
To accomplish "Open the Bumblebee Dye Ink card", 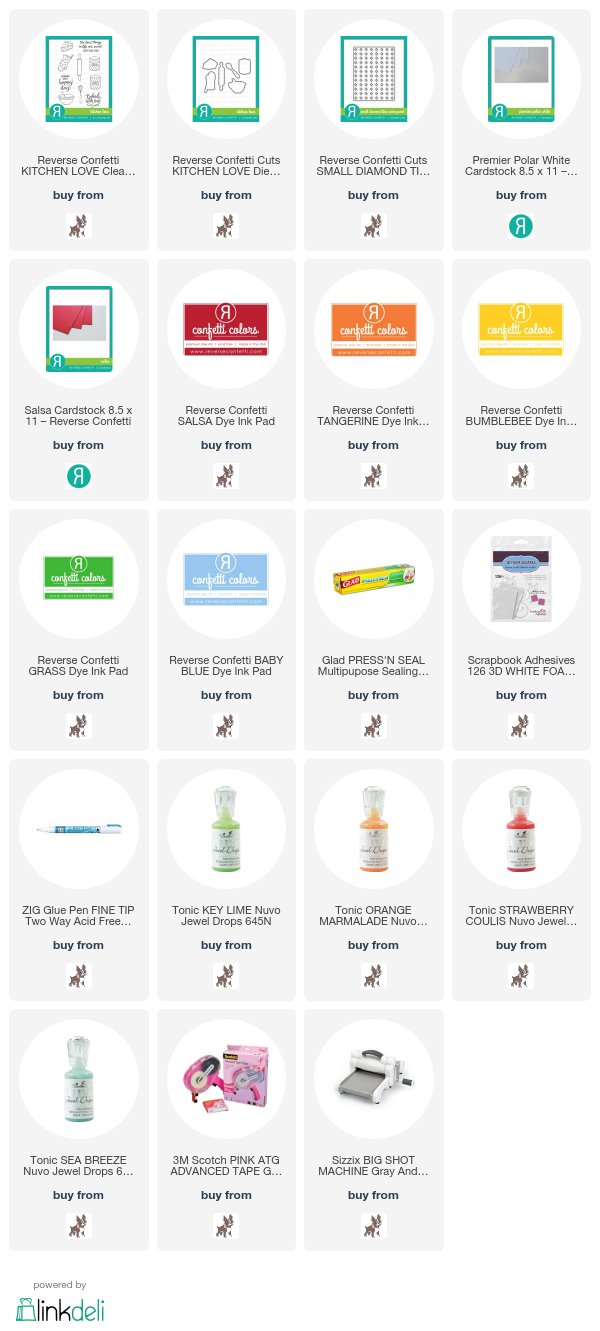I will [520, 380].
